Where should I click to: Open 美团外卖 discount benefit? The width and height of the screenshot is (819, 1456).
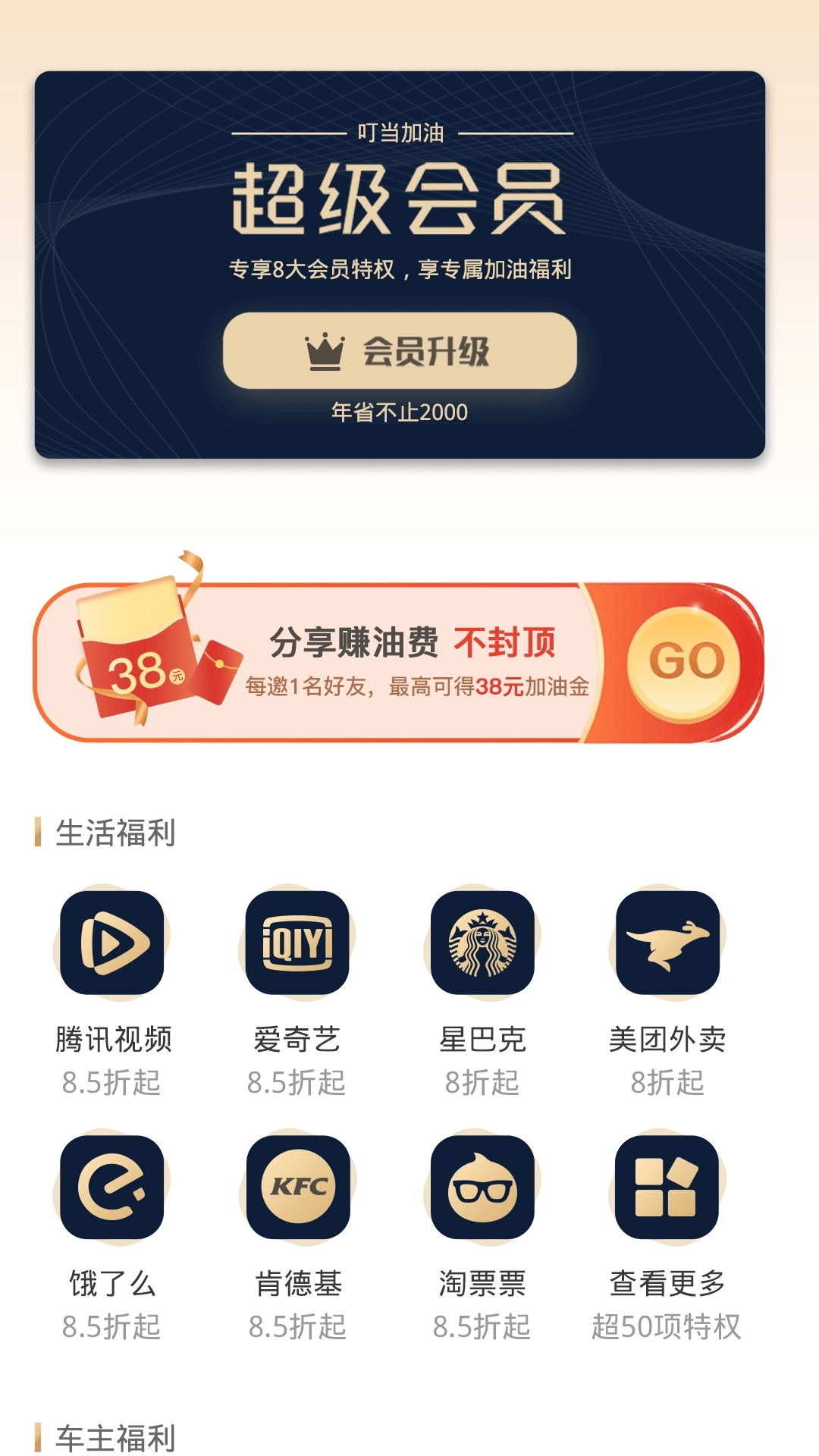tap(667, 943)
